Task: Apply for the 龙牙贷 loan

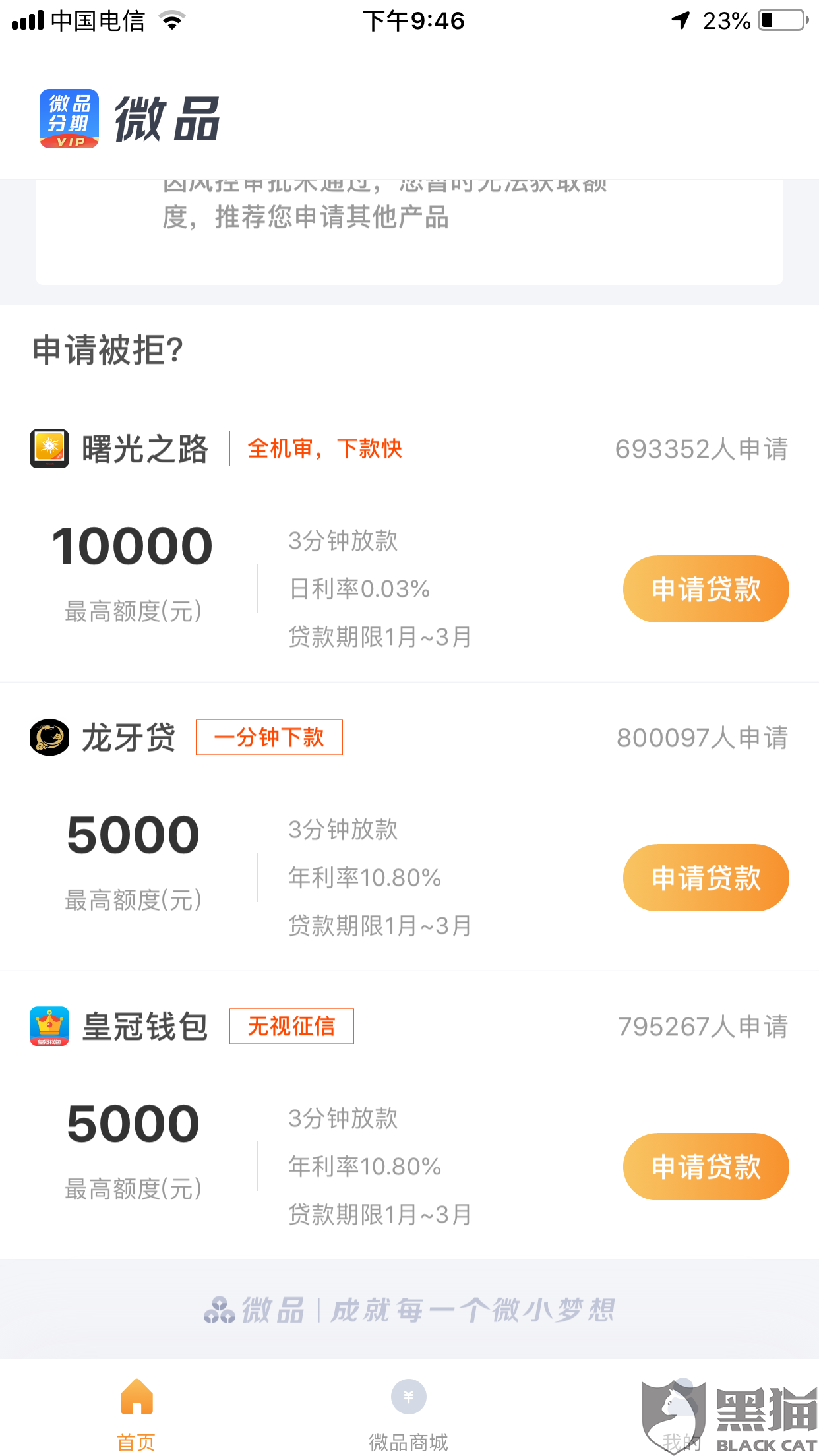Action: (706, 878)
